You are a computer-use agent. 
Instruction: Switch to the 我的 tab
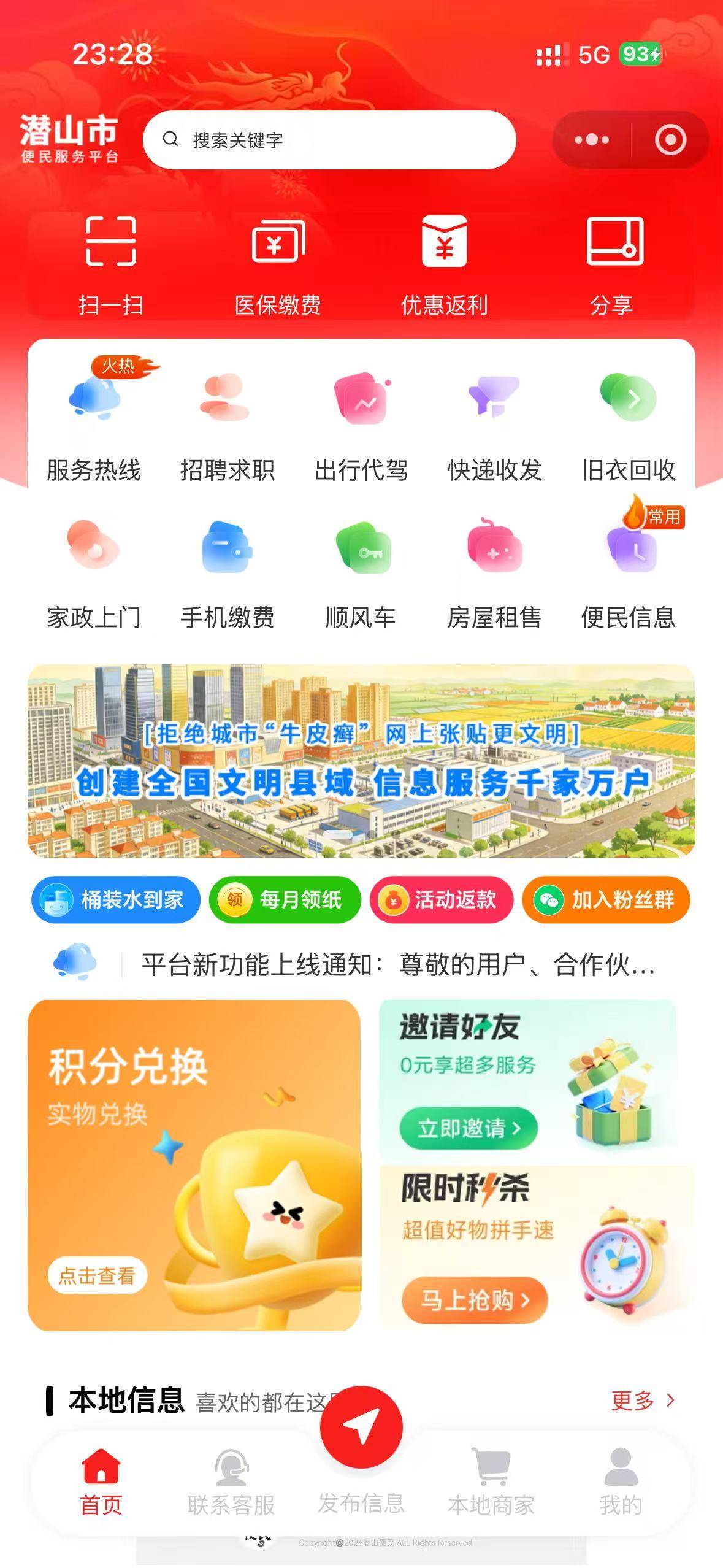click(x=621, y=1480)
